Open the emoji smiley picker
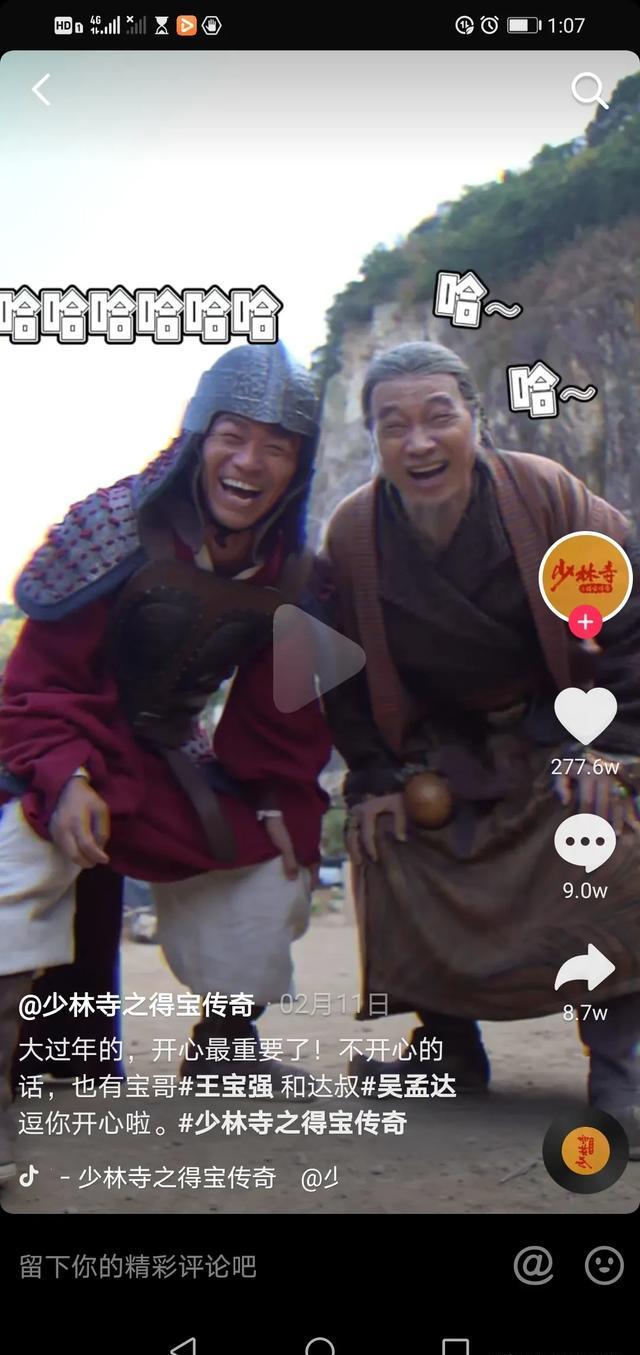Screen dimensions: 640x1355 click(604, 1266)
